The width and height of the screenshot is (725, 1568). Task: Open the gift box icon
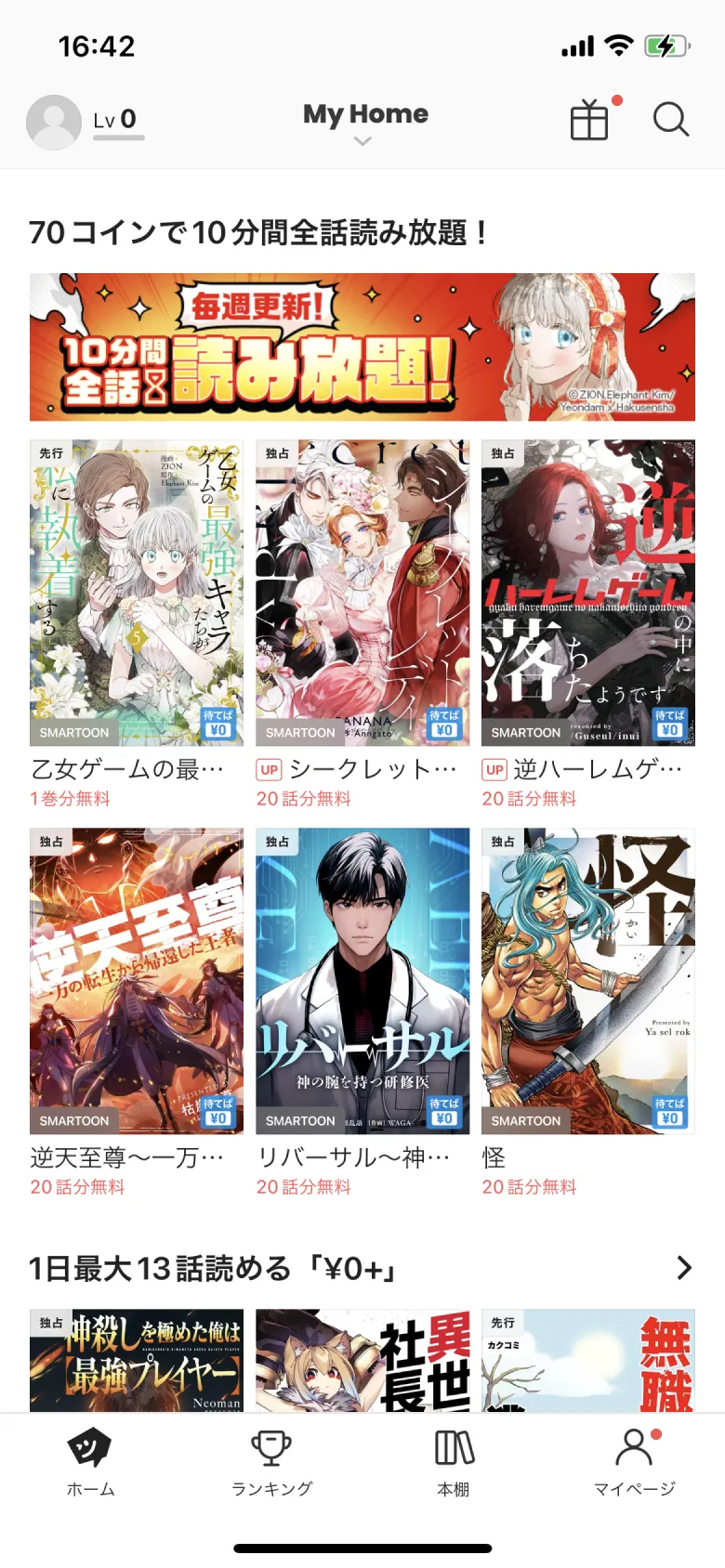coord(589,121)
